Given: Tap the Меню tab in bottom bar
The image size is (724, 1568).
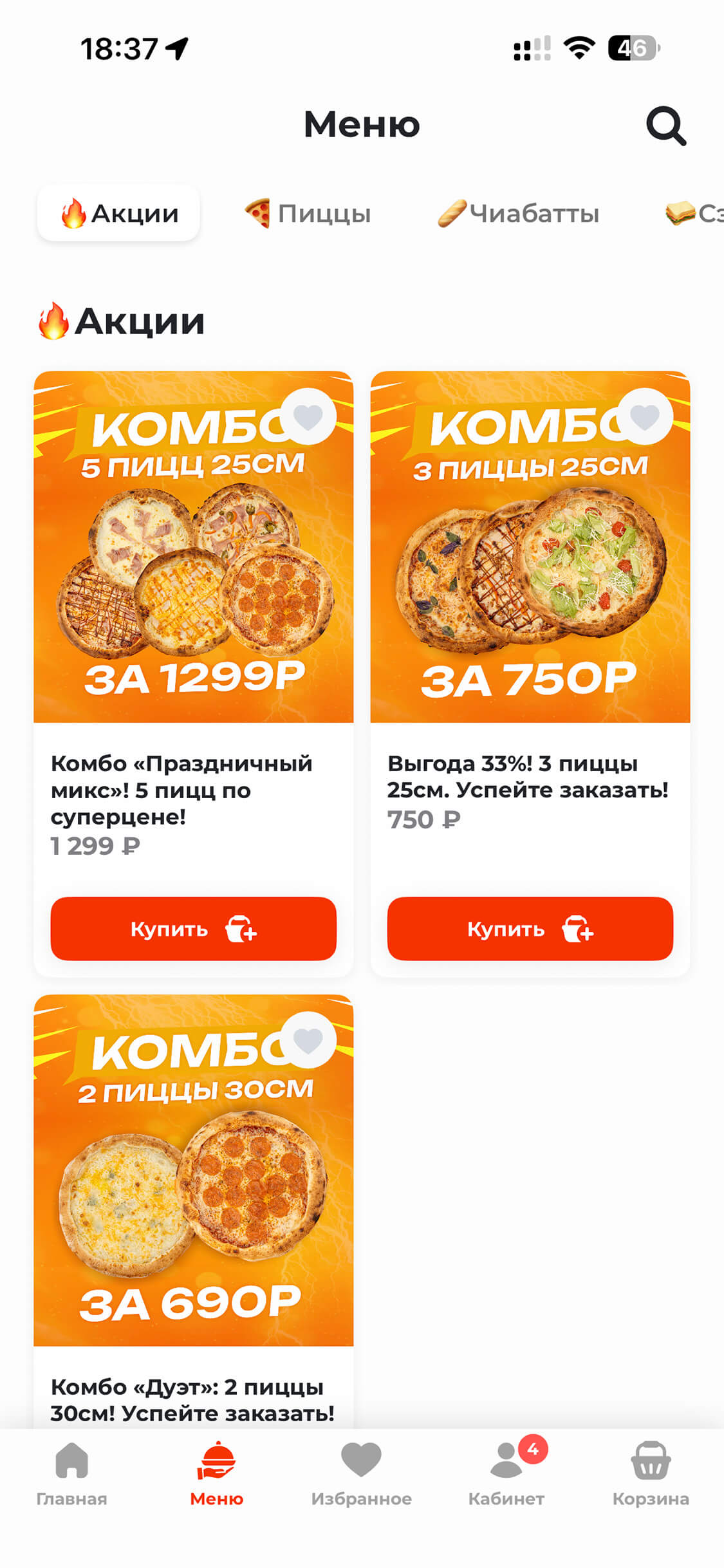Looking at the screenshot, I should pyautogui.click(x=216, y=1474).
